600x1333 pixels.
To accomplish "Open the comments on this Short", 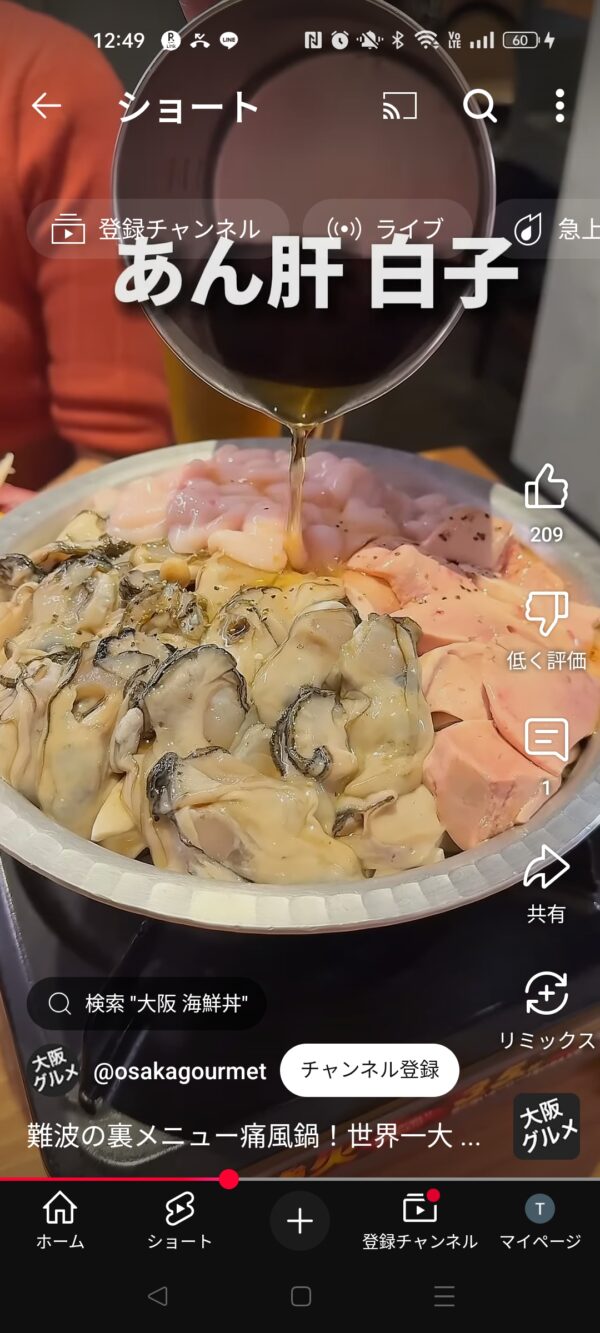I will (546, 740).
